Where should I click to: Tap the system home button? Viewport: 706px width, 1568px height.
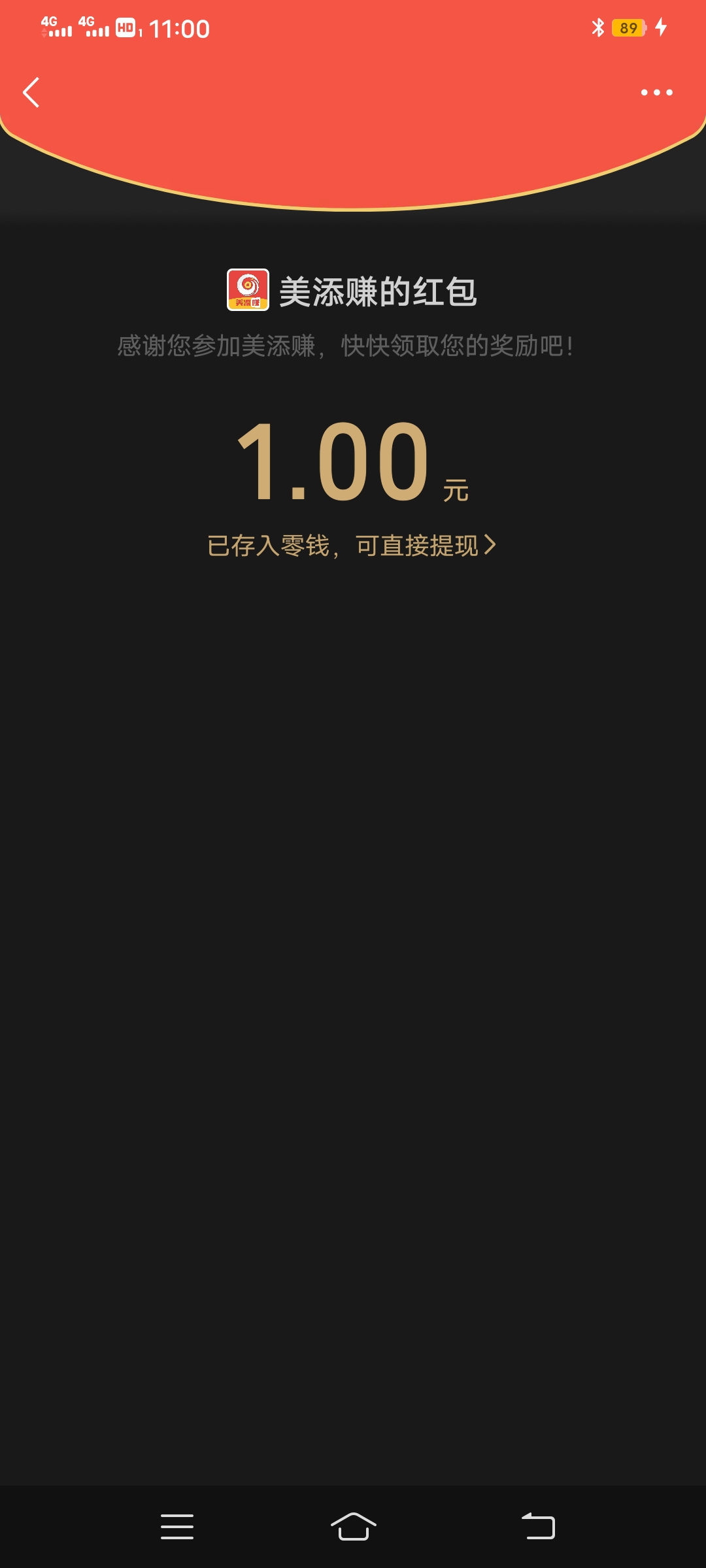click(353, 1527)
